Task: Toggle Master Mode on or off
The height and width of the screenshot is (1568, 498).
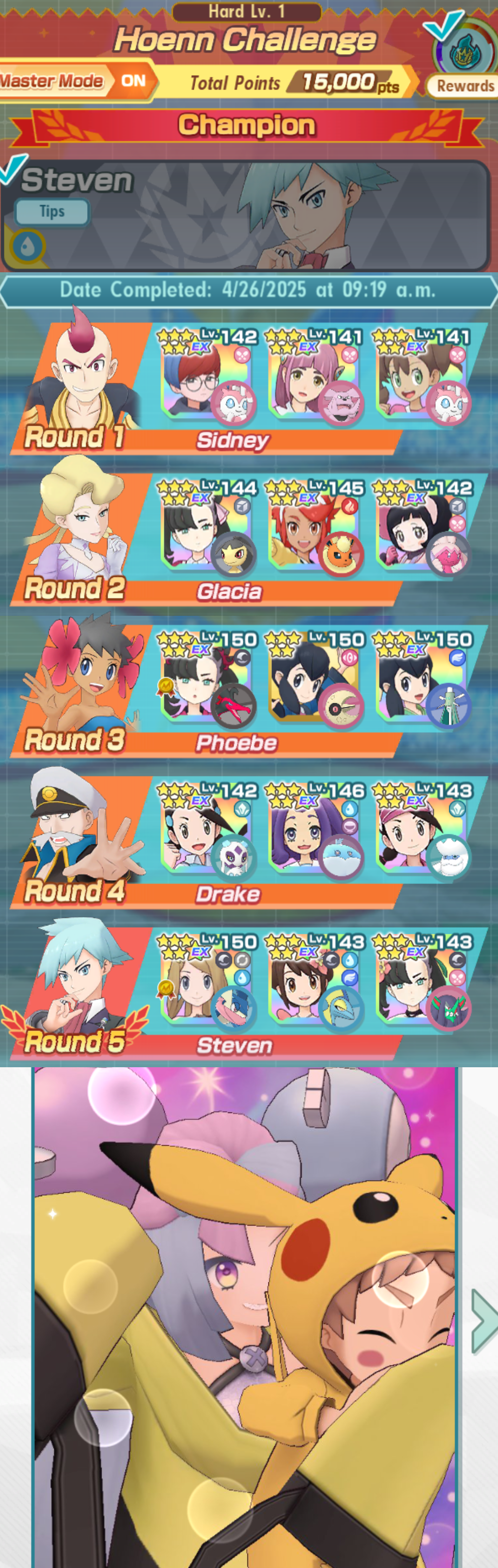Action: click(x=133, y=81)
